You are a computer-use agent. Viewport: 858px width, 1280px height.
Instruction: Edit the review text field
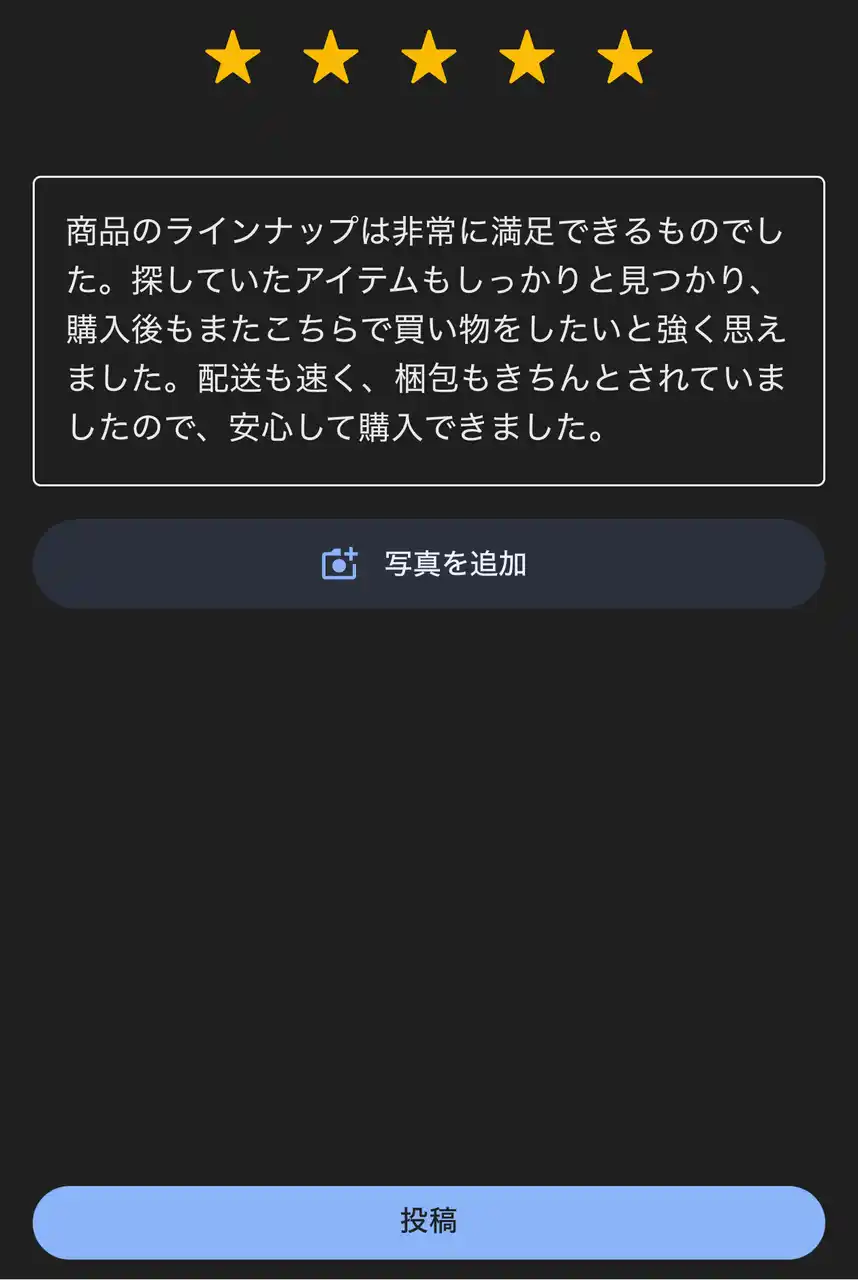(429, 331)
